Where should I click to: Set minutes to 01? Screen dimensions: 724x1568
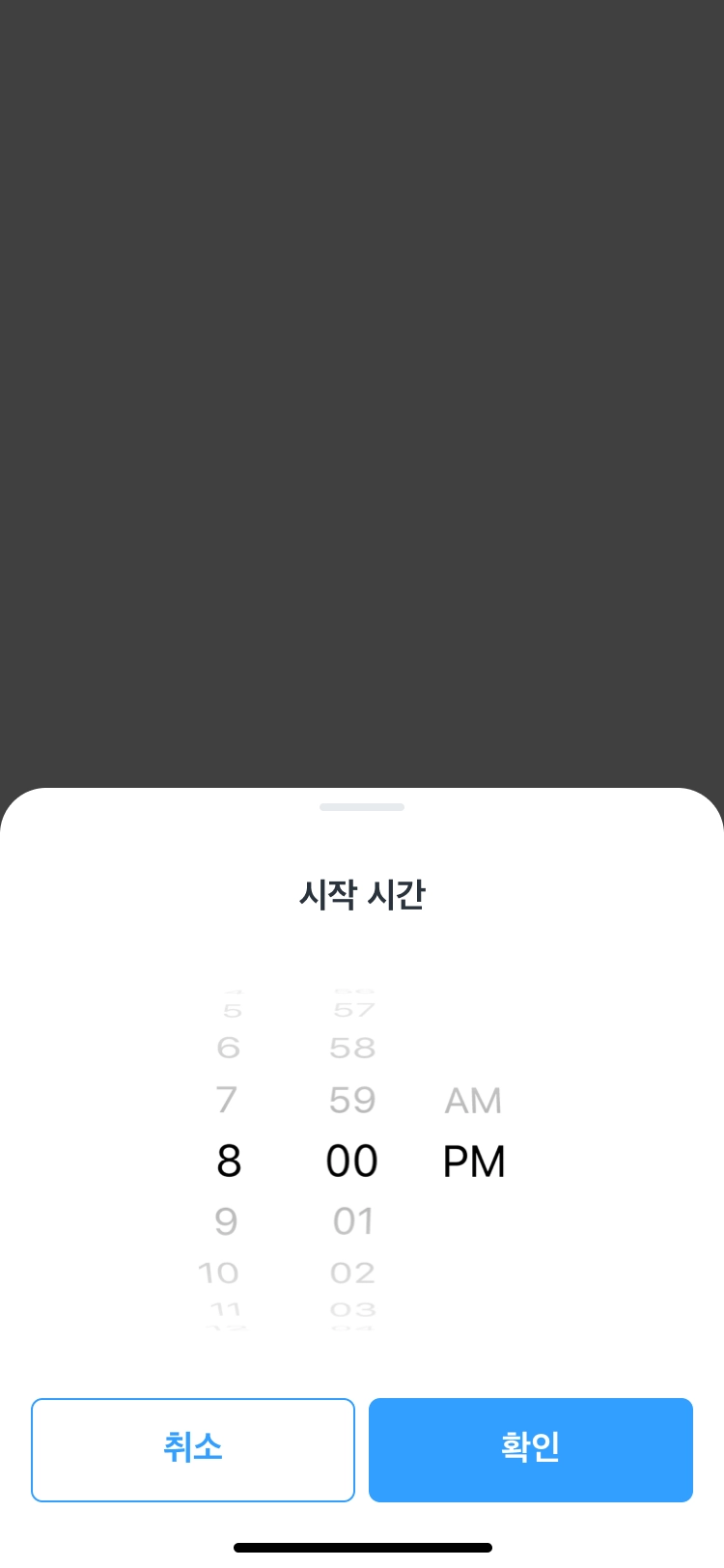pyautogui.click(x=352, y=1221)
